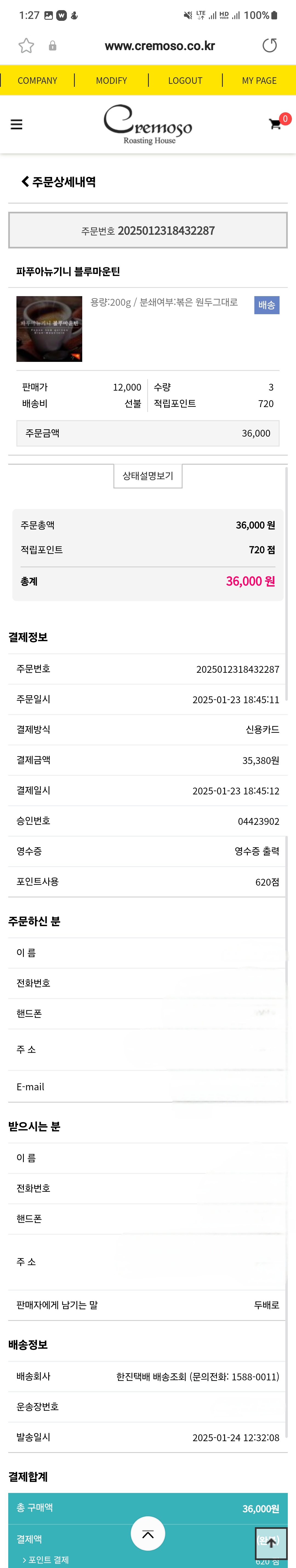Reload the page in the browser
This screenshot has height=1568, width=296.
click(269, 46)
